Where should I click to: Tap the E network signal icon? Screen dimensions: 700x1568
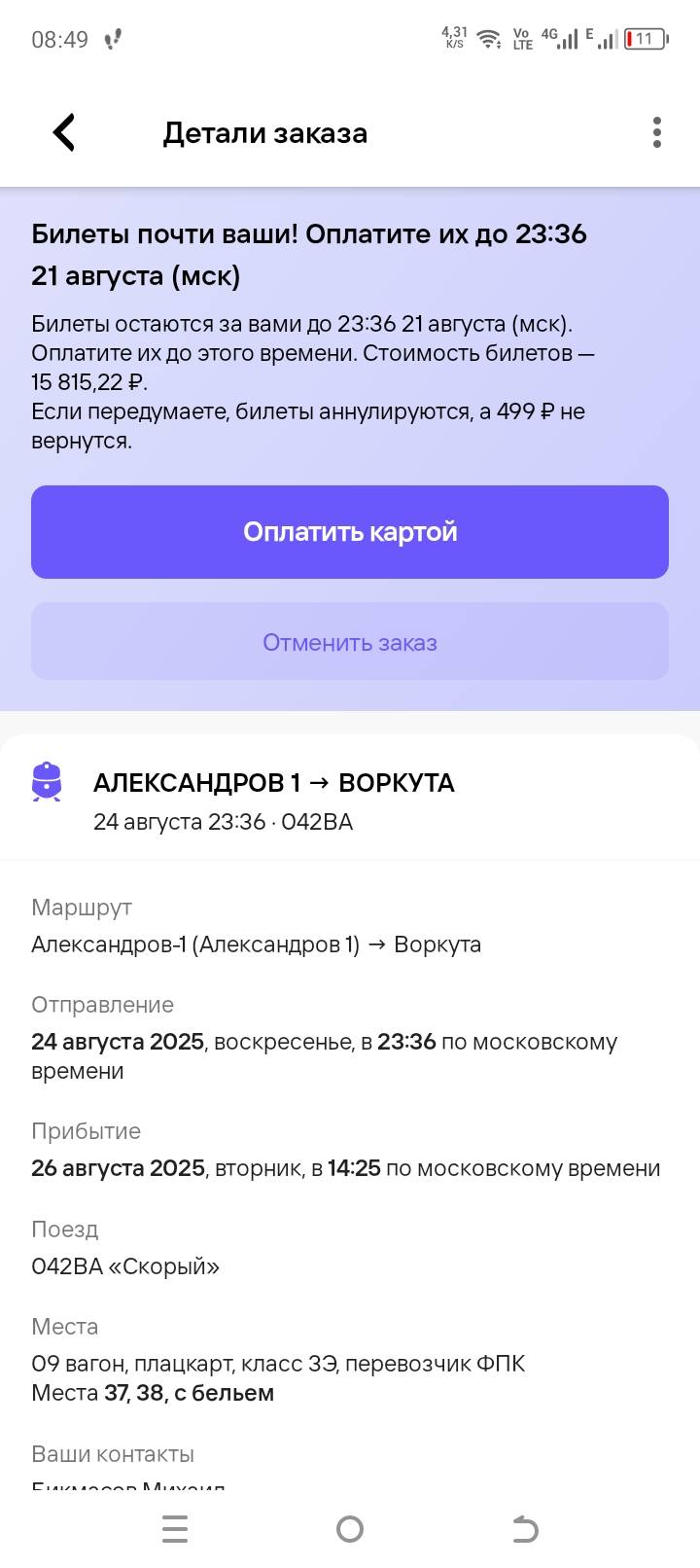coord(601,38)
